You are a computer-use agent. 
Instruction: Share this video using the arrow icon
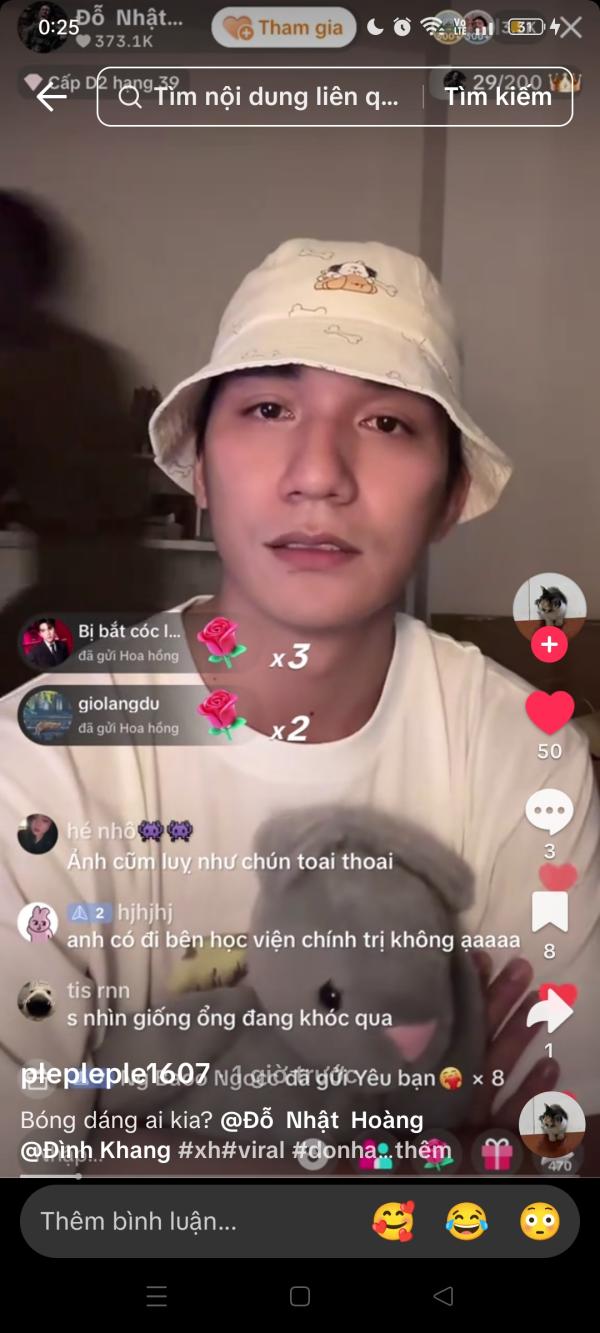coord(549,1010)
